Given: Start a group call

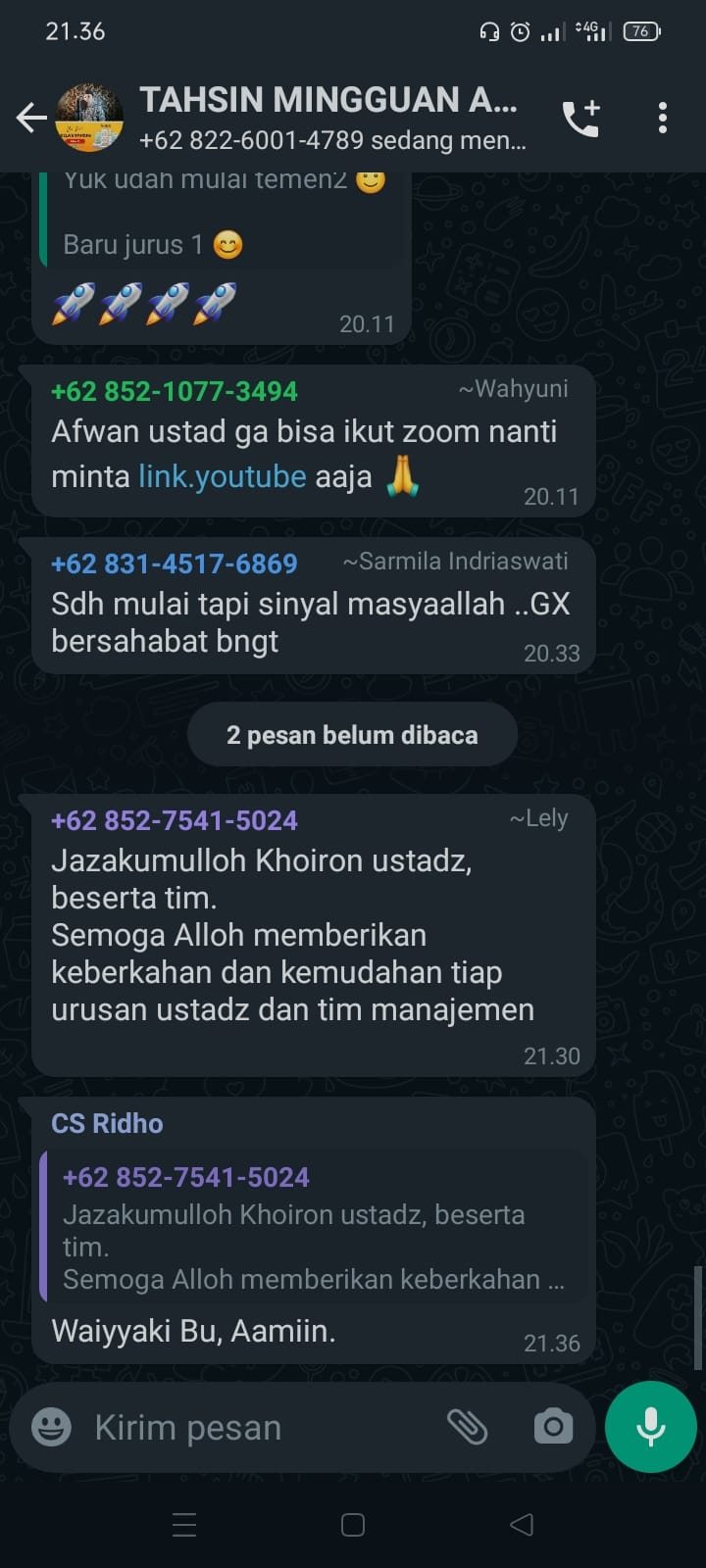Looking at the screenshot, I should point(581,119).
